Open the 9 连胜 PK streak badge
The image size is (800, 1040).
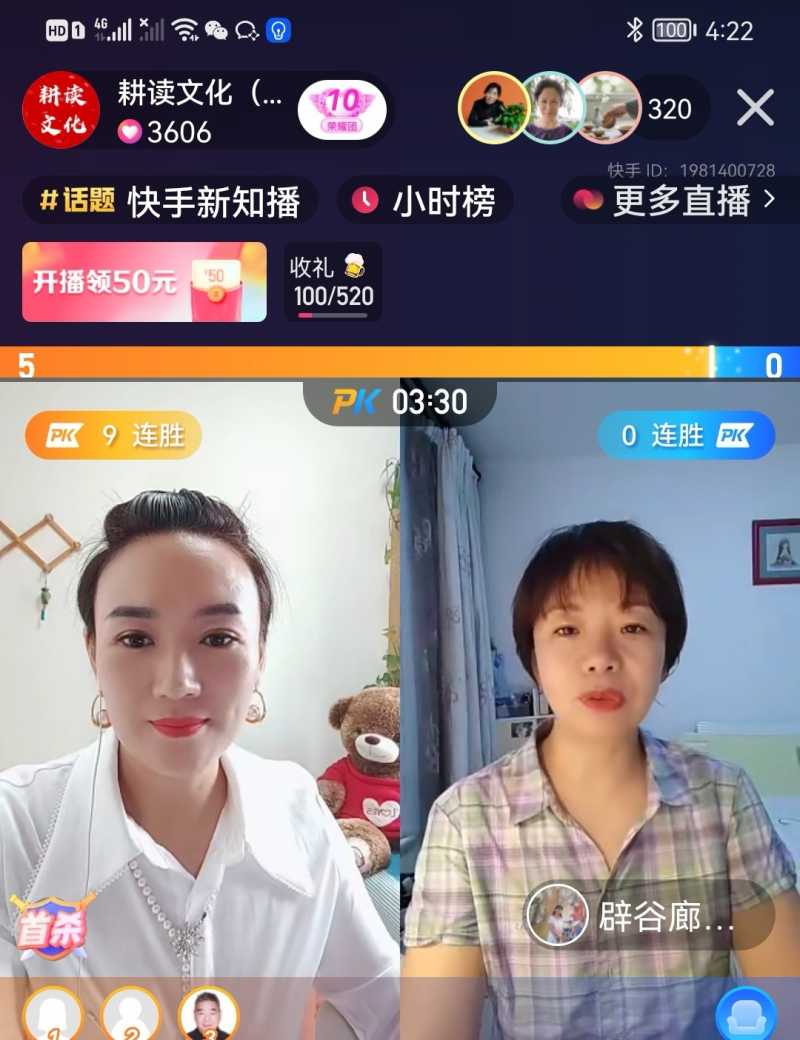click(113, 436)
